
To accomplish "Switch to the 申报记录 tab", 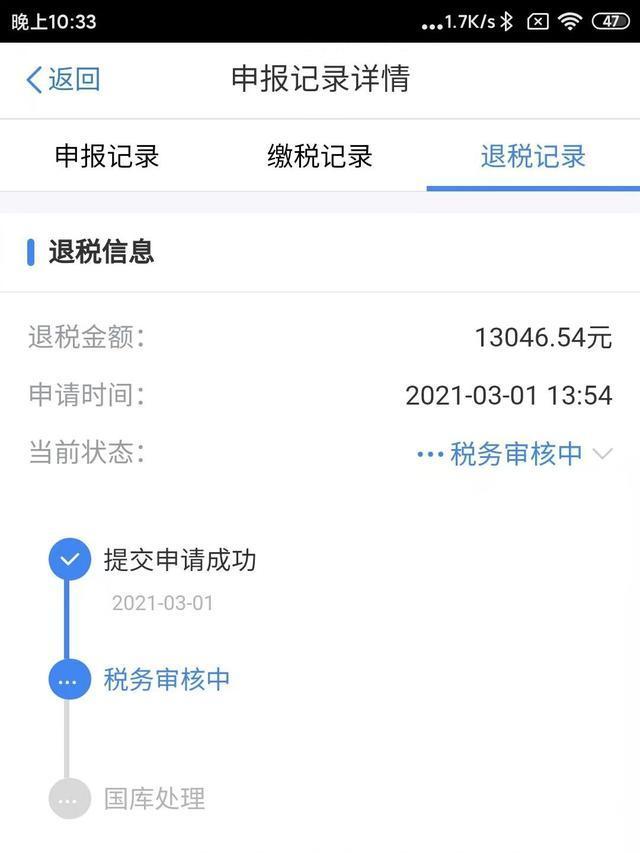I will point(107,156).
